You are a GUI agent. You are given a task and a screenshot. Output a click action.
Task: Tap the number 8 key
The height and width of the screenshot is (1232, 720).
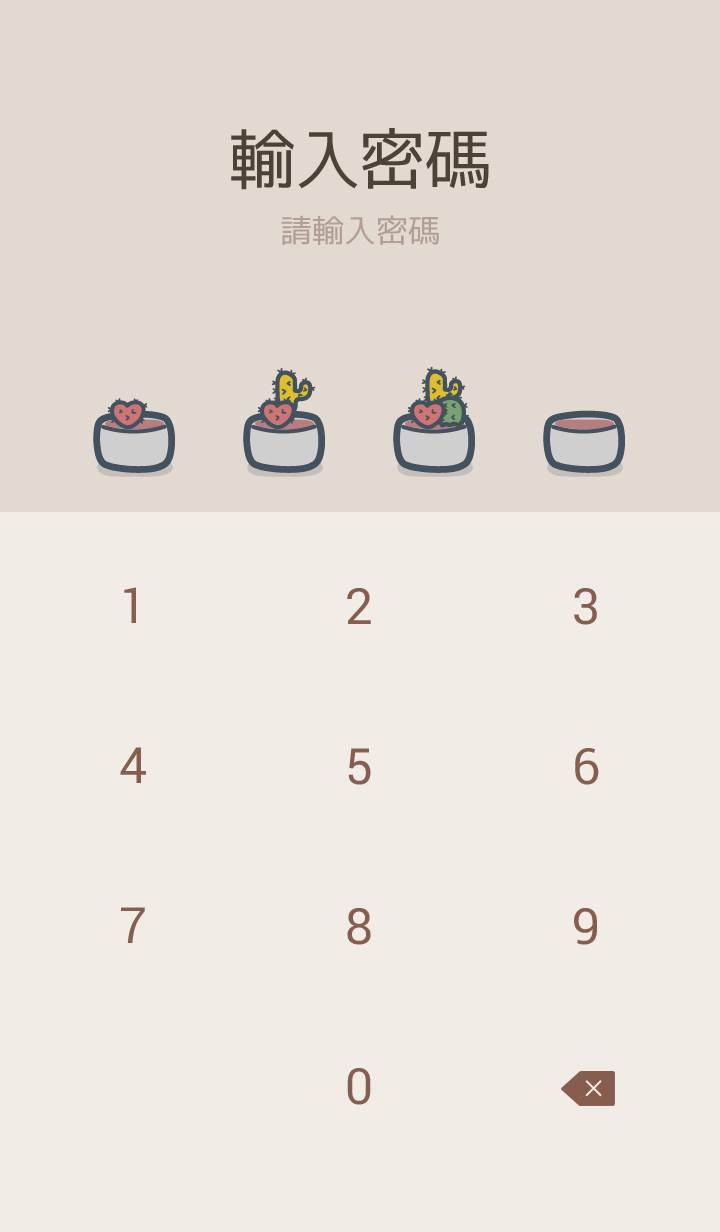pos(359,927)
